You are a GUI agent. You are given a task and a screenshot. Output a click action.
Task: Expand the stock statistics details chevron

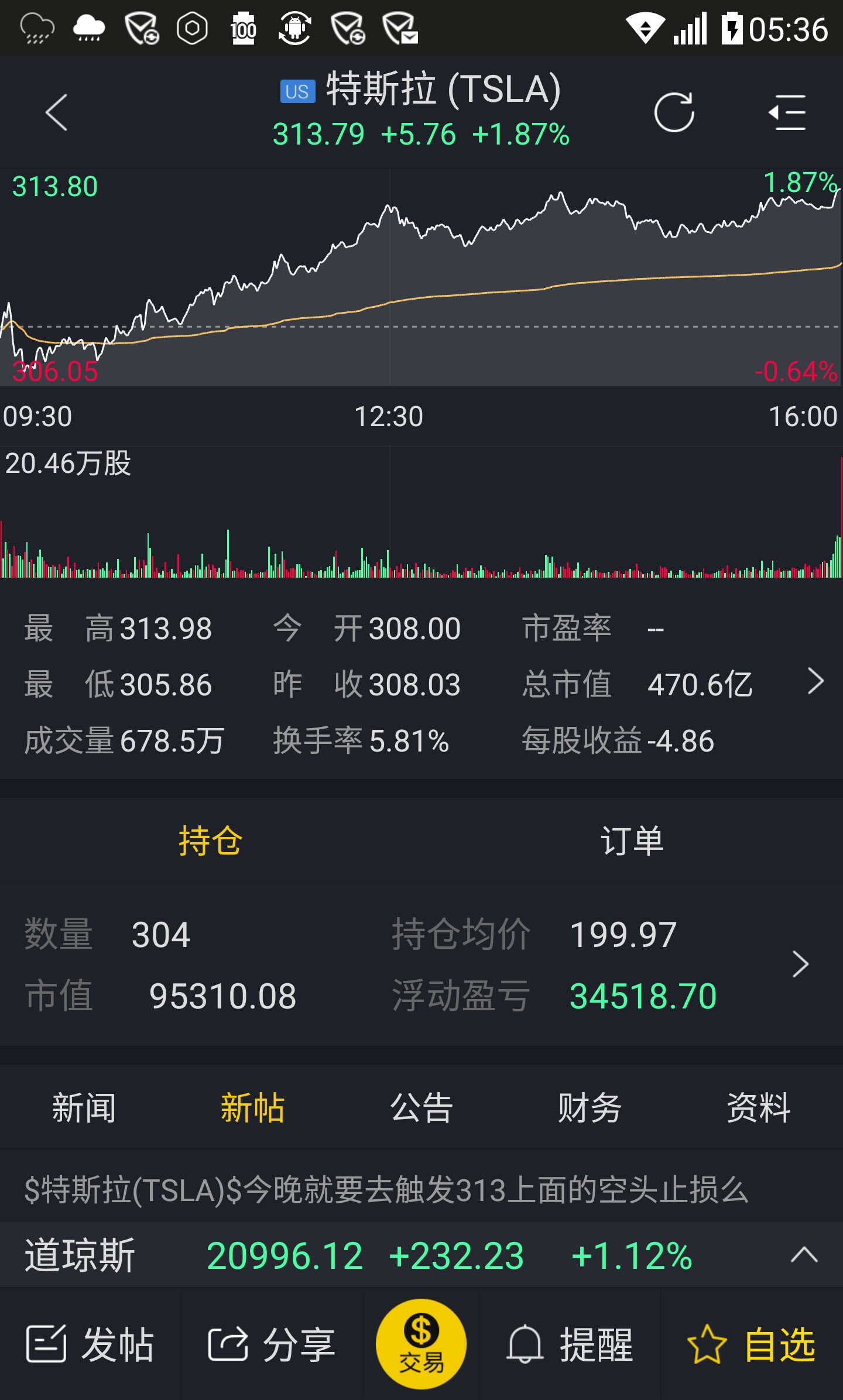pyautogui.click(x=815, y=681)
